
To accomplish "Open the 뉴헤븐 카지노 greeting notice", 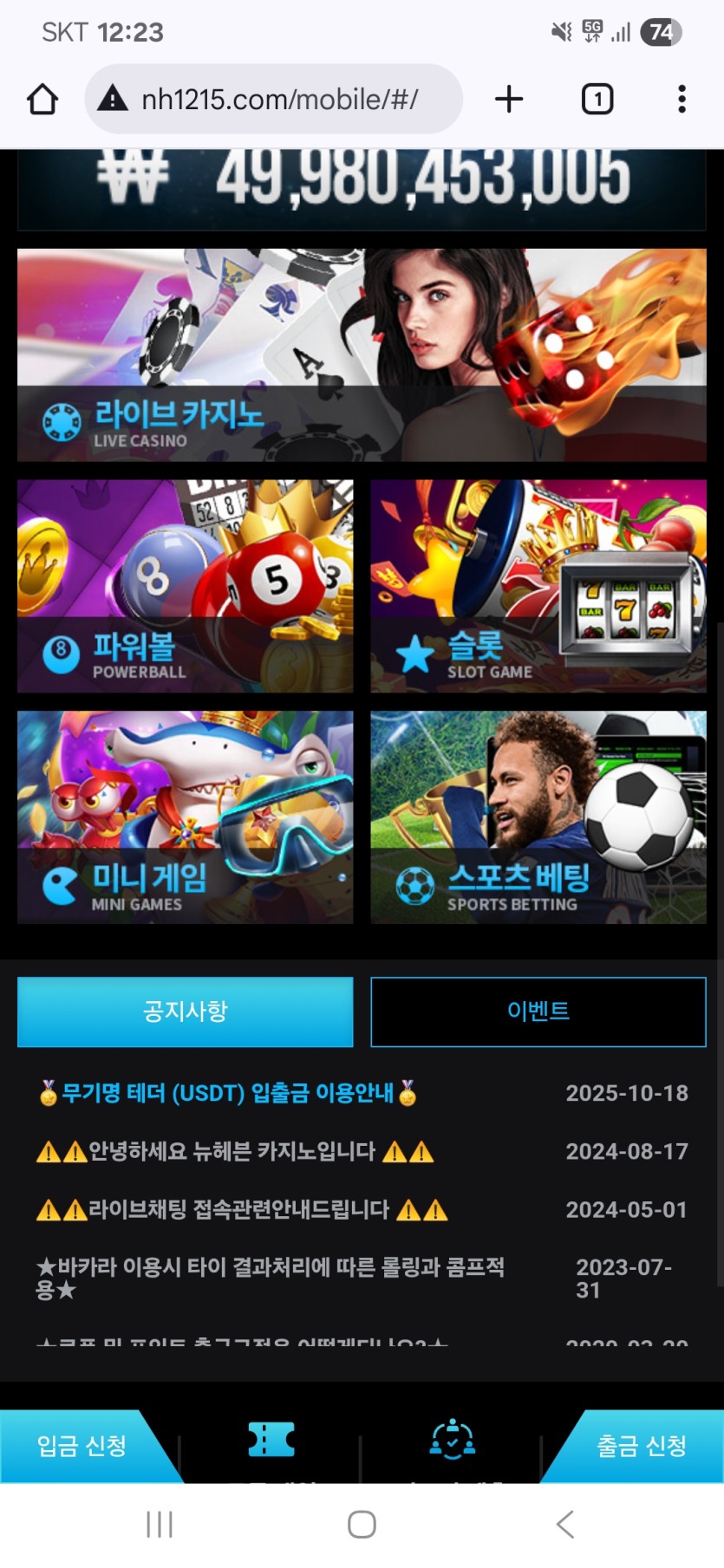I will (x=234, y=1151).
